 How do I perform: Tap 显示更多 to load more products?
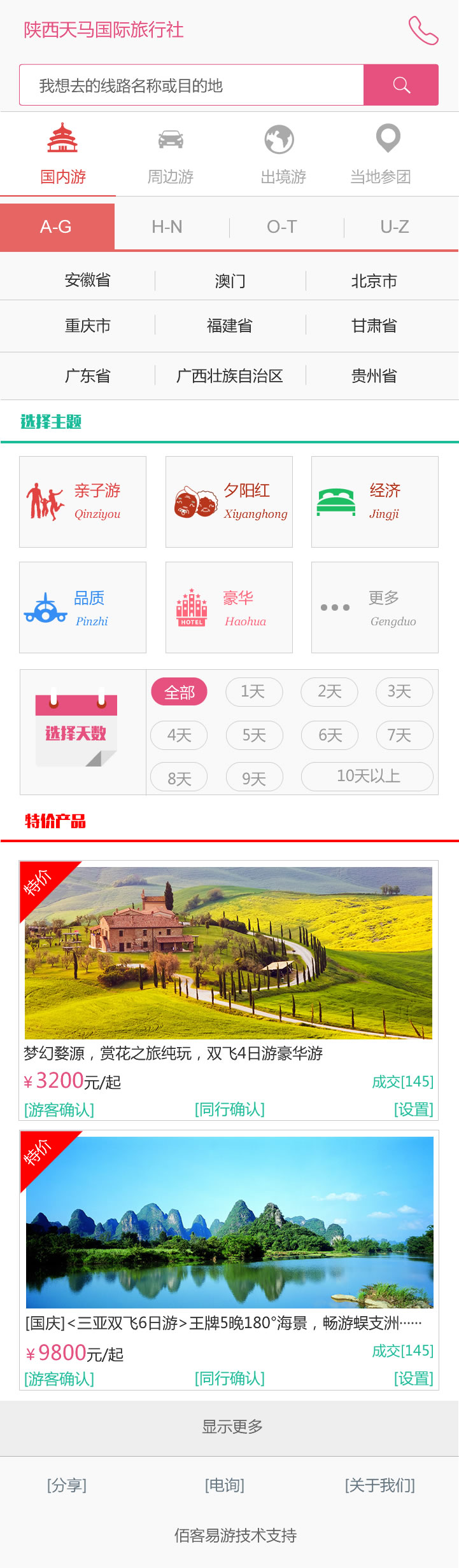(232, 1427)
